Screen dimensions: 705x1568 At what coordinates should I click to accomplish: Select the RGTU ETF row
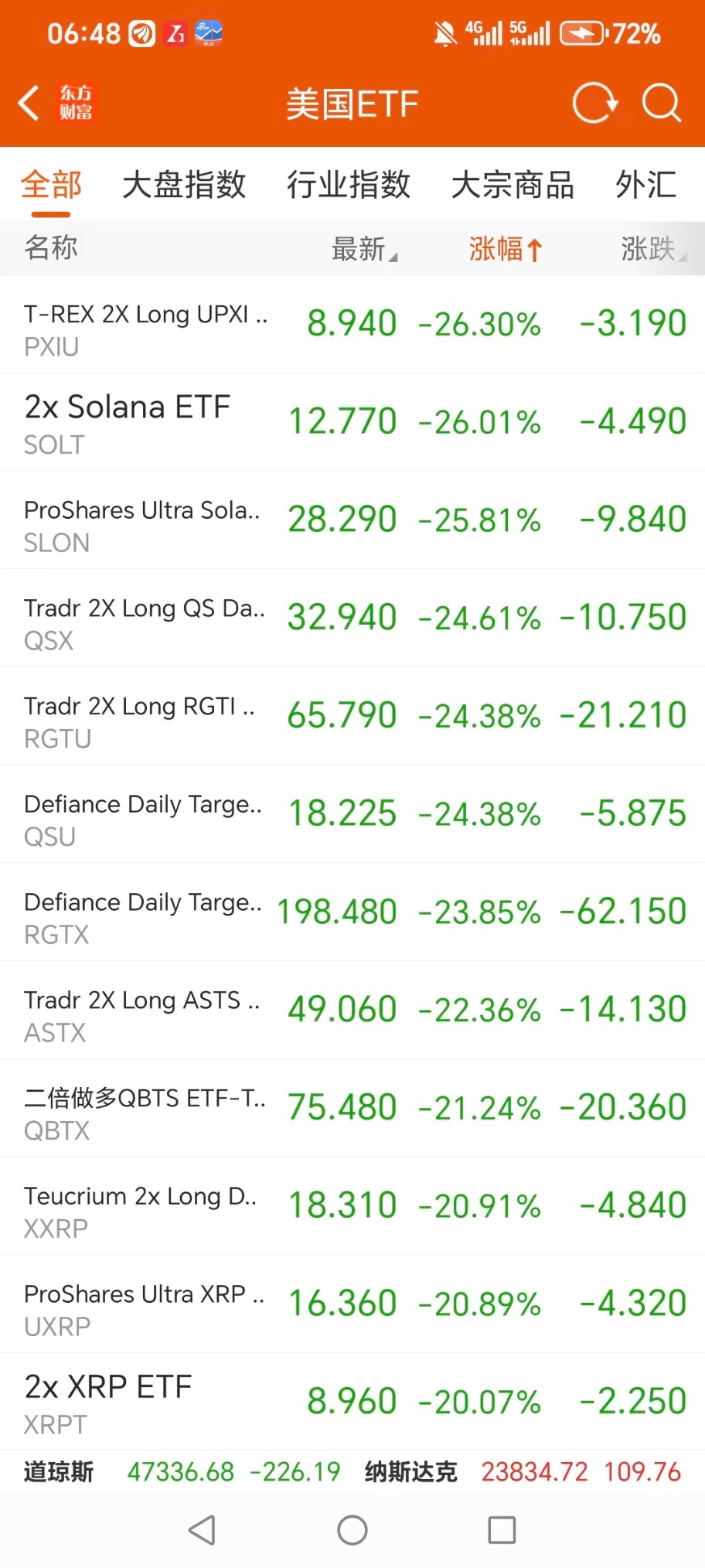(352, 717)
